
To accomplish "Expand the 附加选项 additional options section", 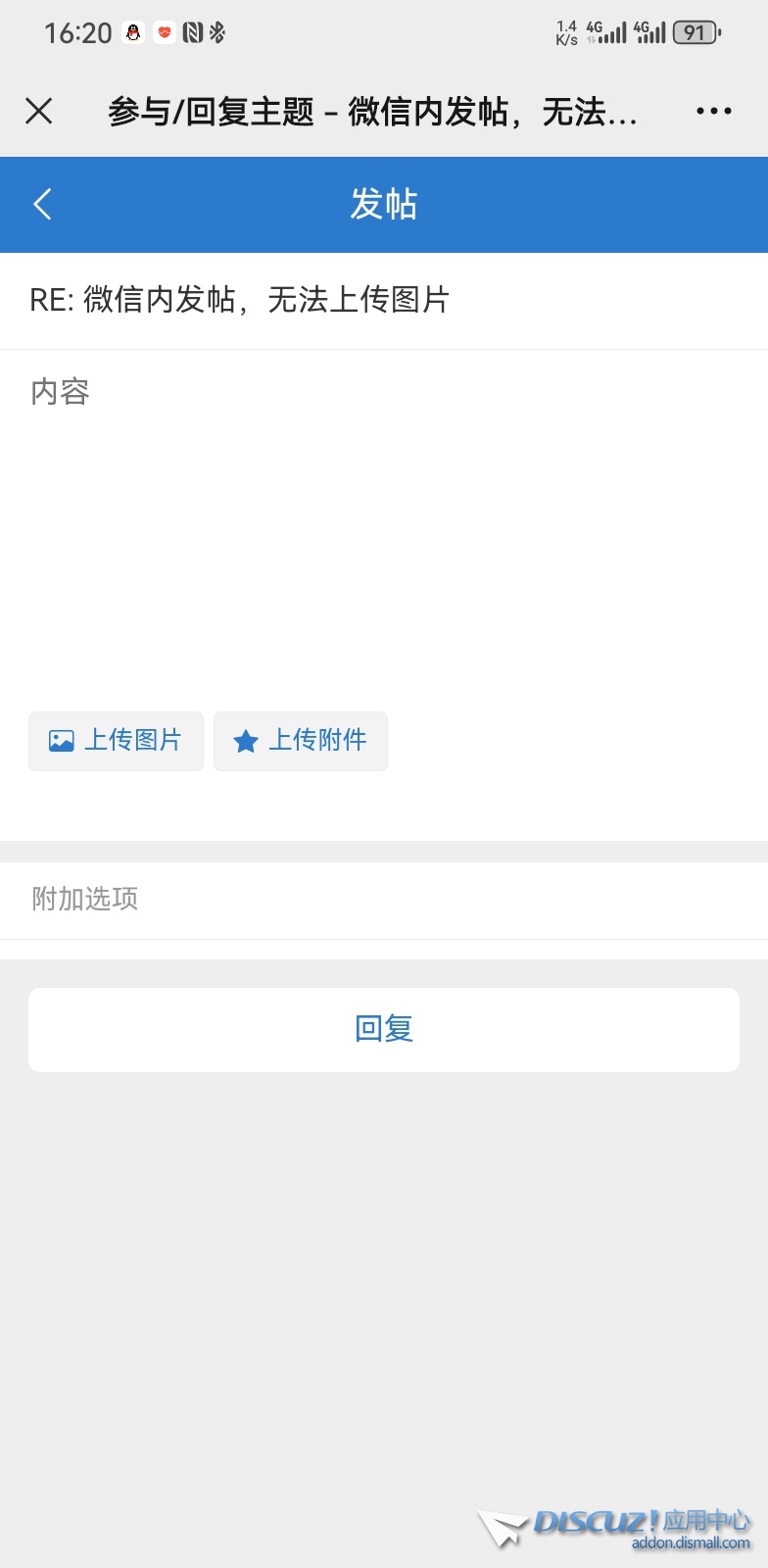I will [86, 900].
